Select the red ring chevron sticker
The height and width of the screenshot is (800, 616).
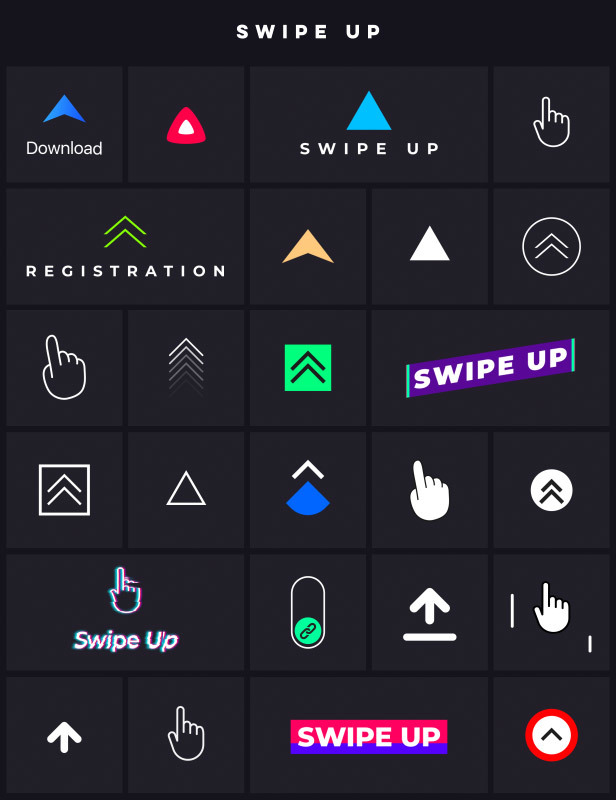551,736
